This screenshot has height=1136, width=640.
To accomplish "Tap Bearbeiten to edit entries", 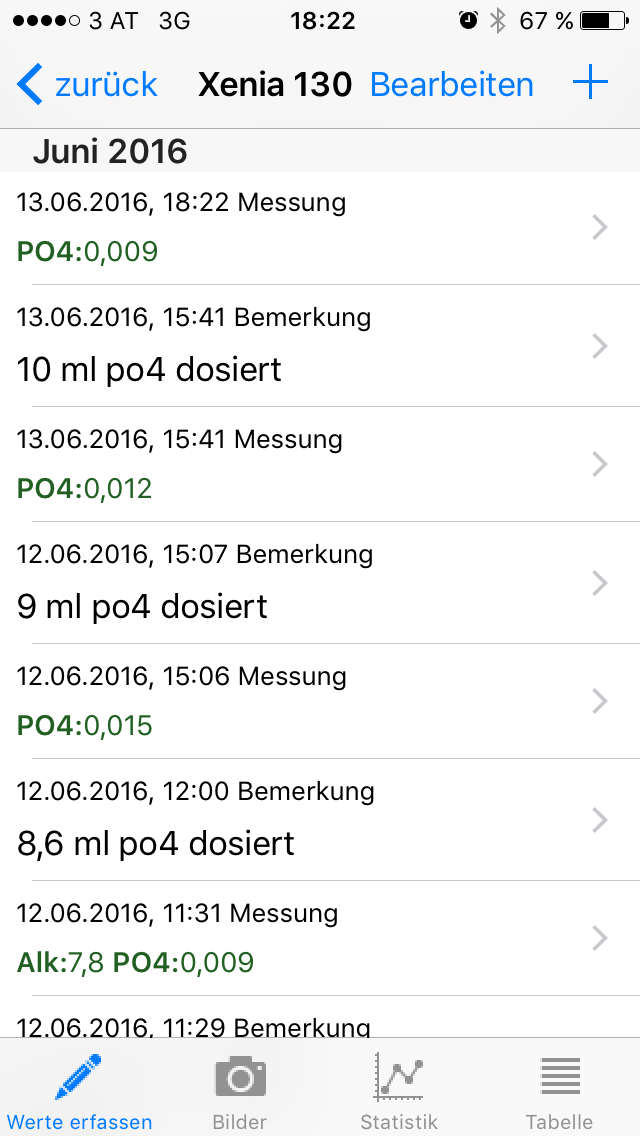I will 451,85.
